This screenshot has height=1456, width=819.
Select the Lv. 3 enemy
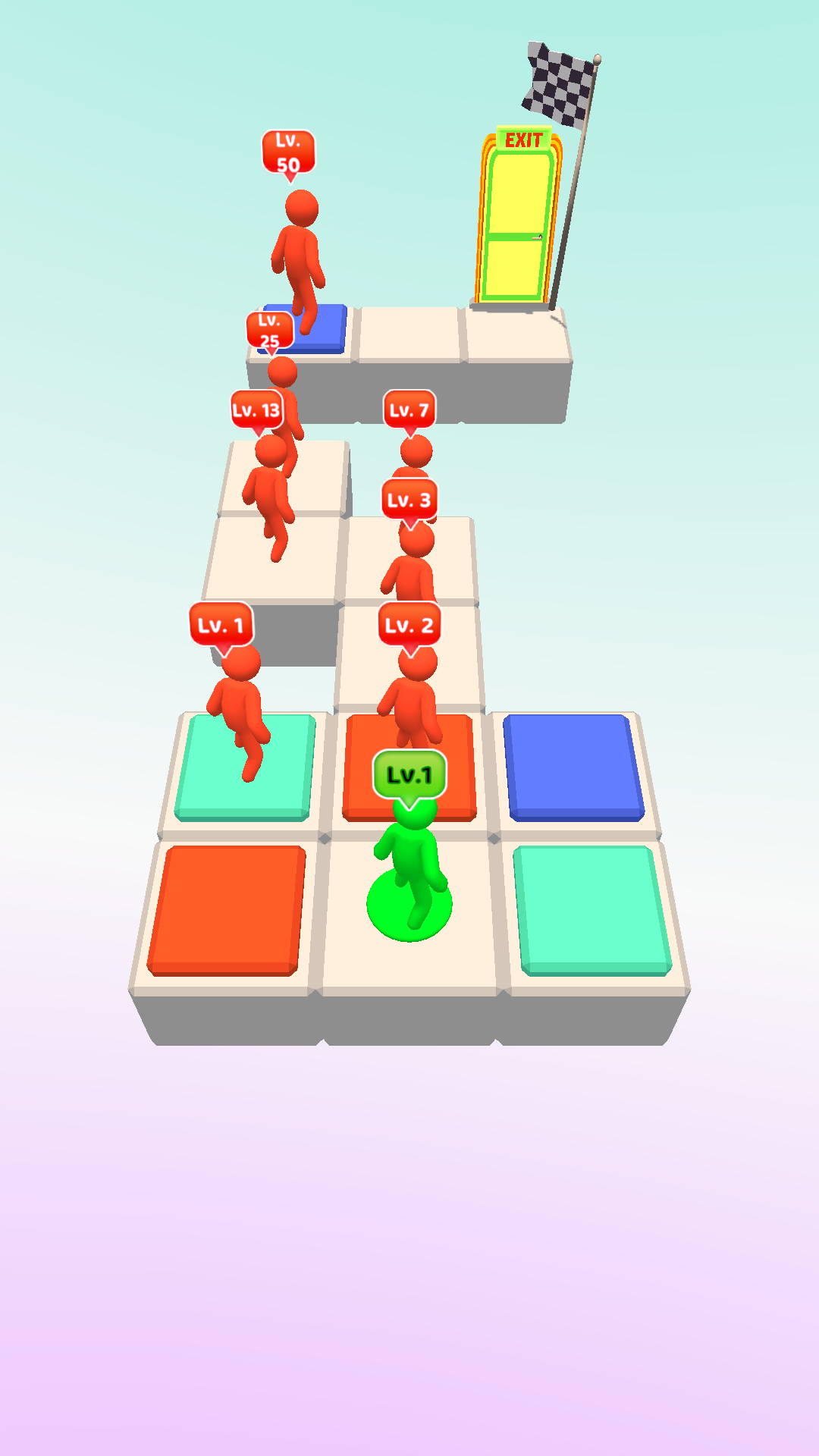[x=409, y=563]
